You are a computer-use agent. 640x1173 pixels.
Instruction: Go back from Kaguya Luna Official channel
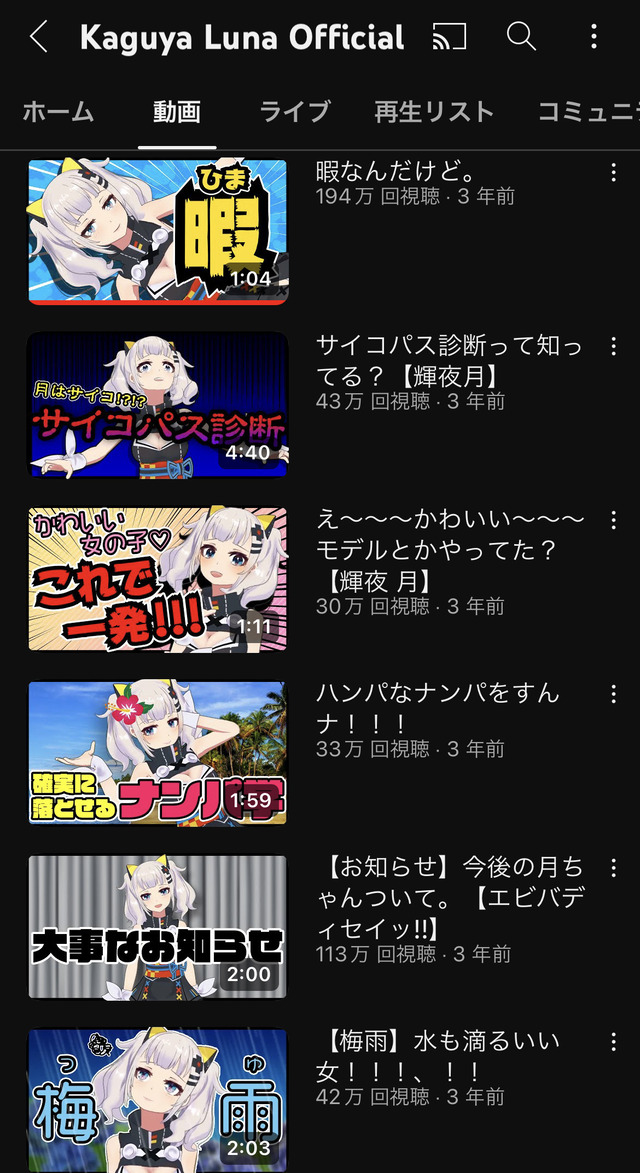39,38
